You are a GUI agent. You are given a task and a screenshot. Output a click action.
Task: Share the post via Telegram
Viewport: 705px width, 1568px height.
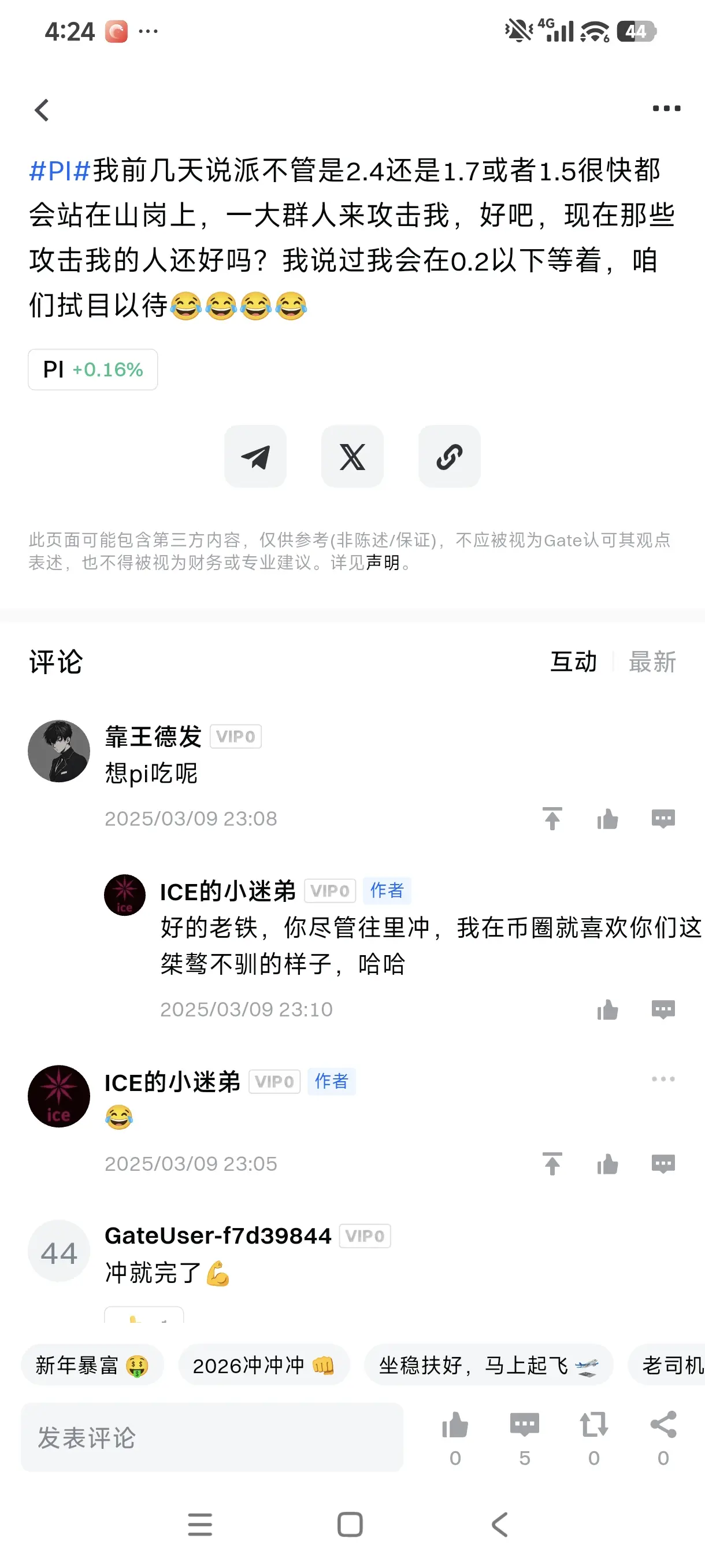coord(255,457)
